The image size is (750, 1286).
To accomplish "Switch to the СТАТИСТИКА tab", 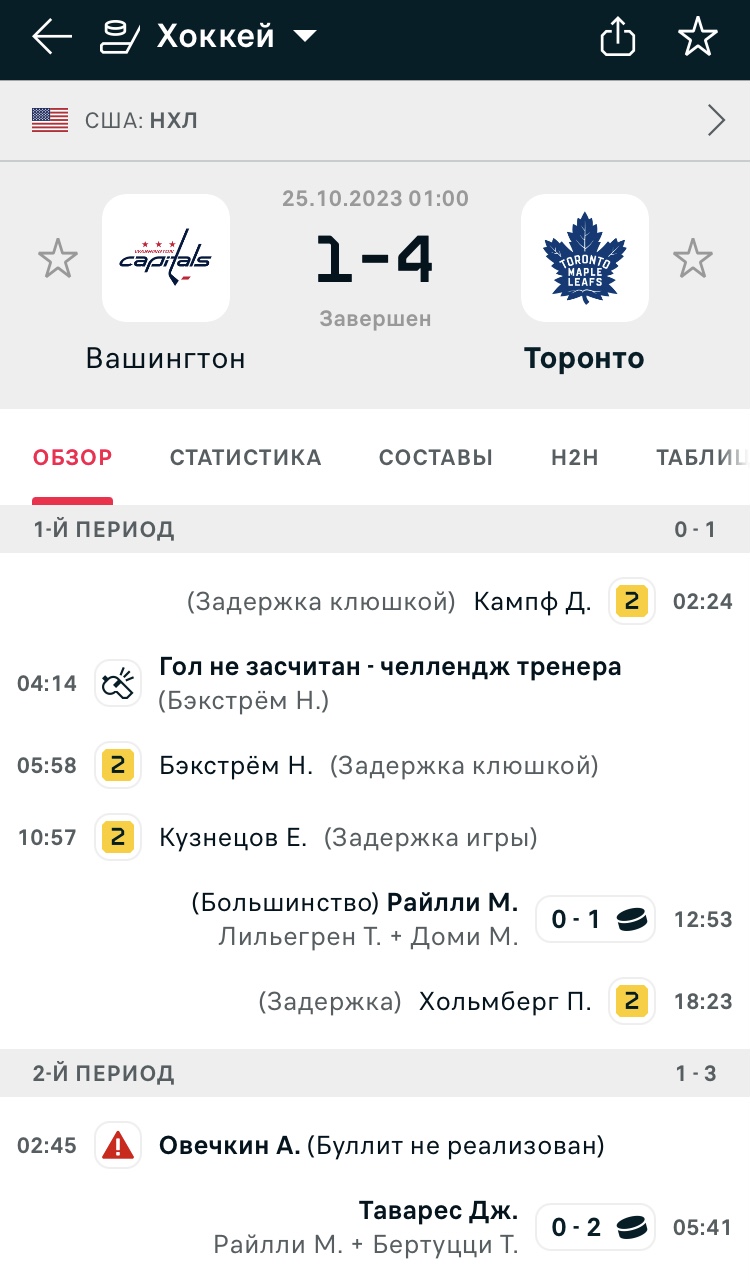I will pyautogui.click(x=246, y=458).
